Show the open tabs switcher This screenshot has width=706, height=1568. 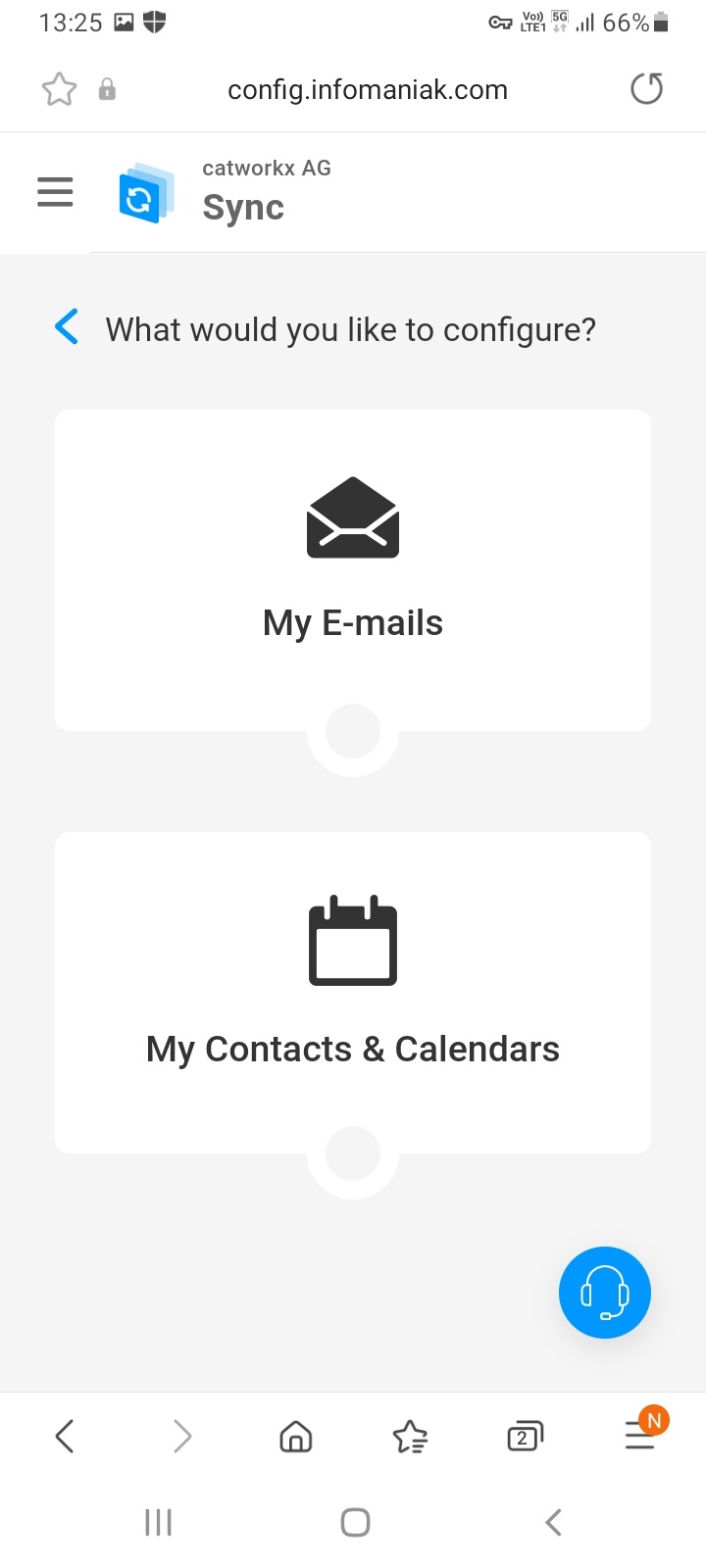[x=525, y=1437]
